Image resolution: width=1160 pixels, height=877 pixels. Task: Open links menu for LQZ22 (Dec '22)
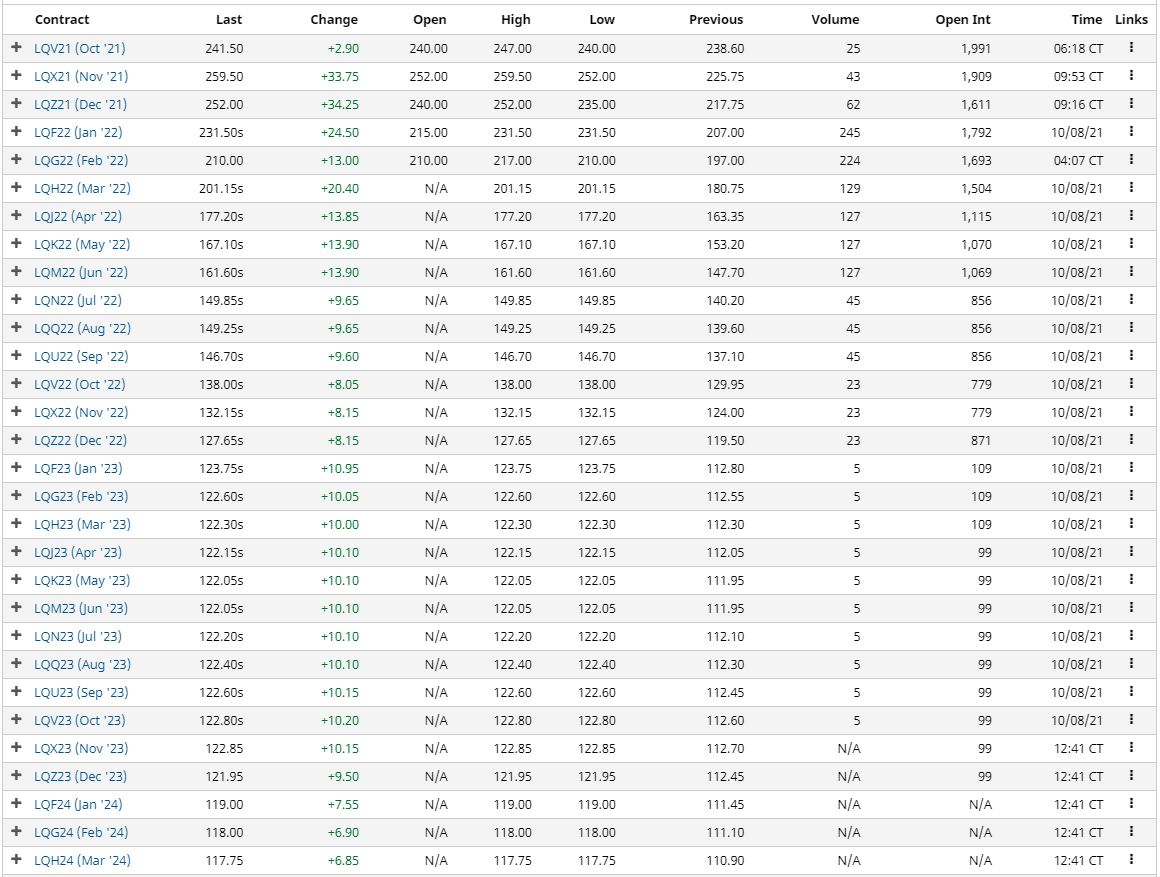(1131, 440)
